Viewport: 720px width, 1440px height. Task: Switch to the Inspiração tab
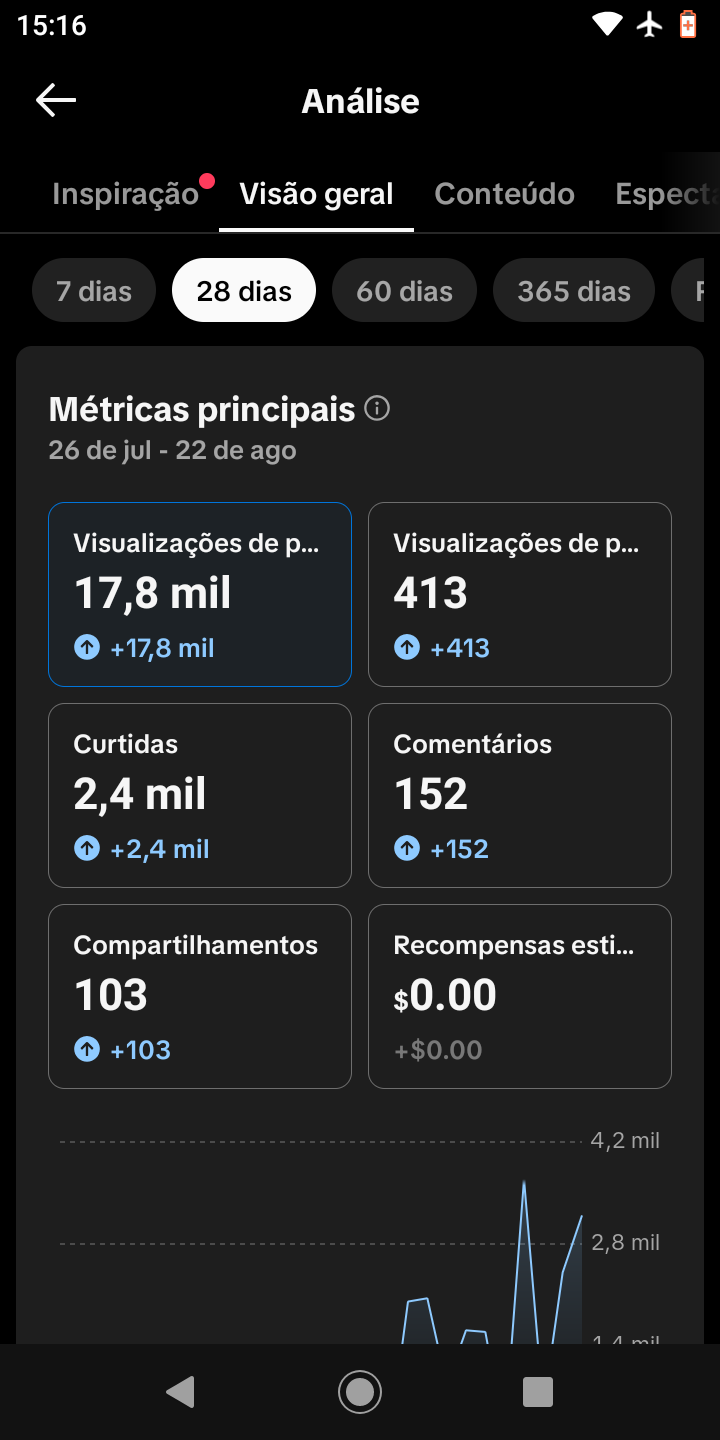126,194
